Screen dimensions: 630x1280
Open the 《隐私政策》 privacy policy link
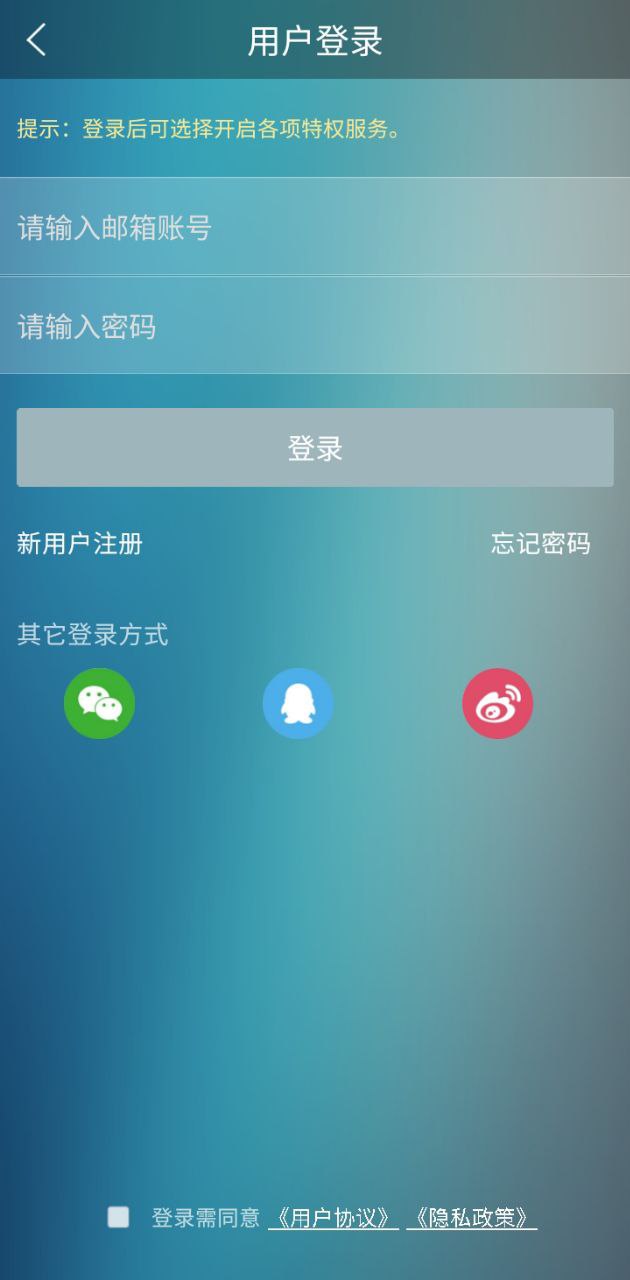coord(472,1218)
